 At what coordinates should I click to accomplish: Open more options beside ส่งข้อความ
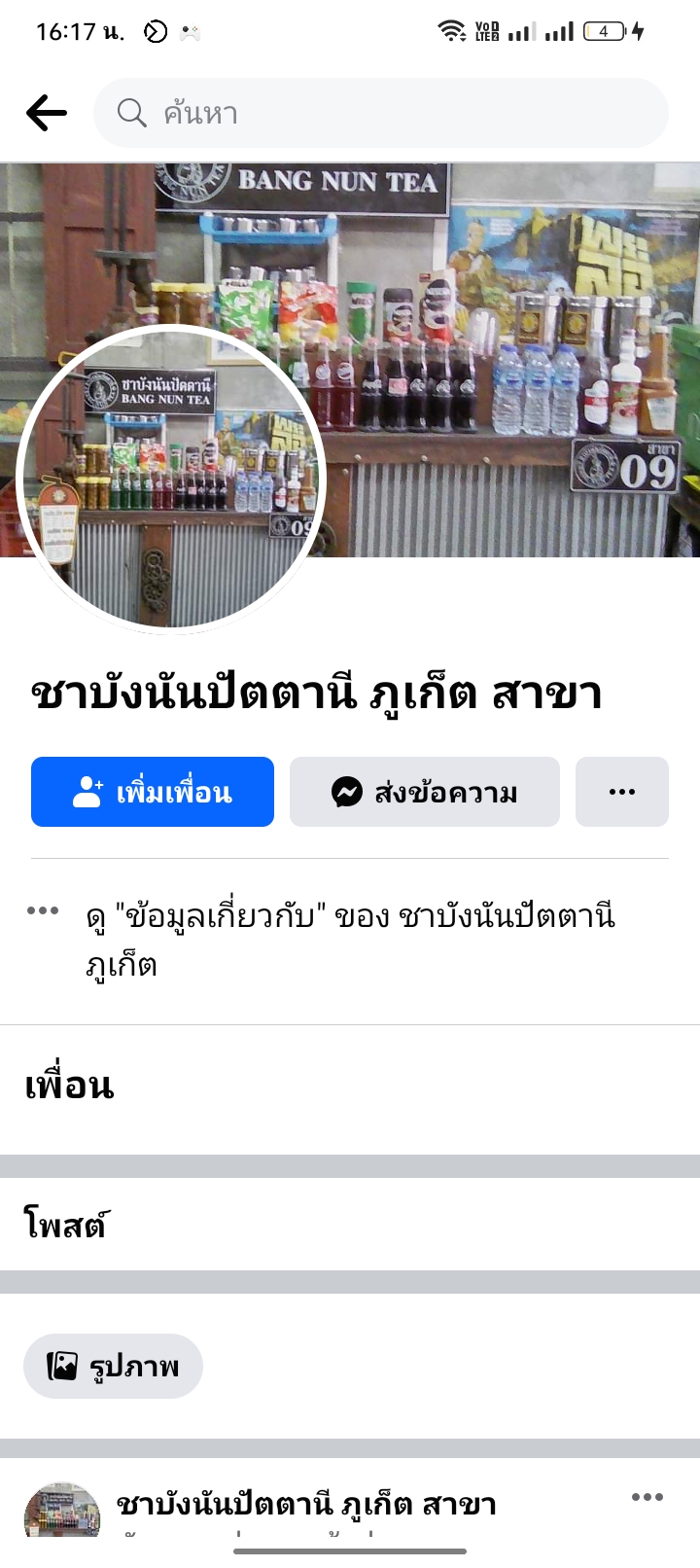click(x=621, y=792)
